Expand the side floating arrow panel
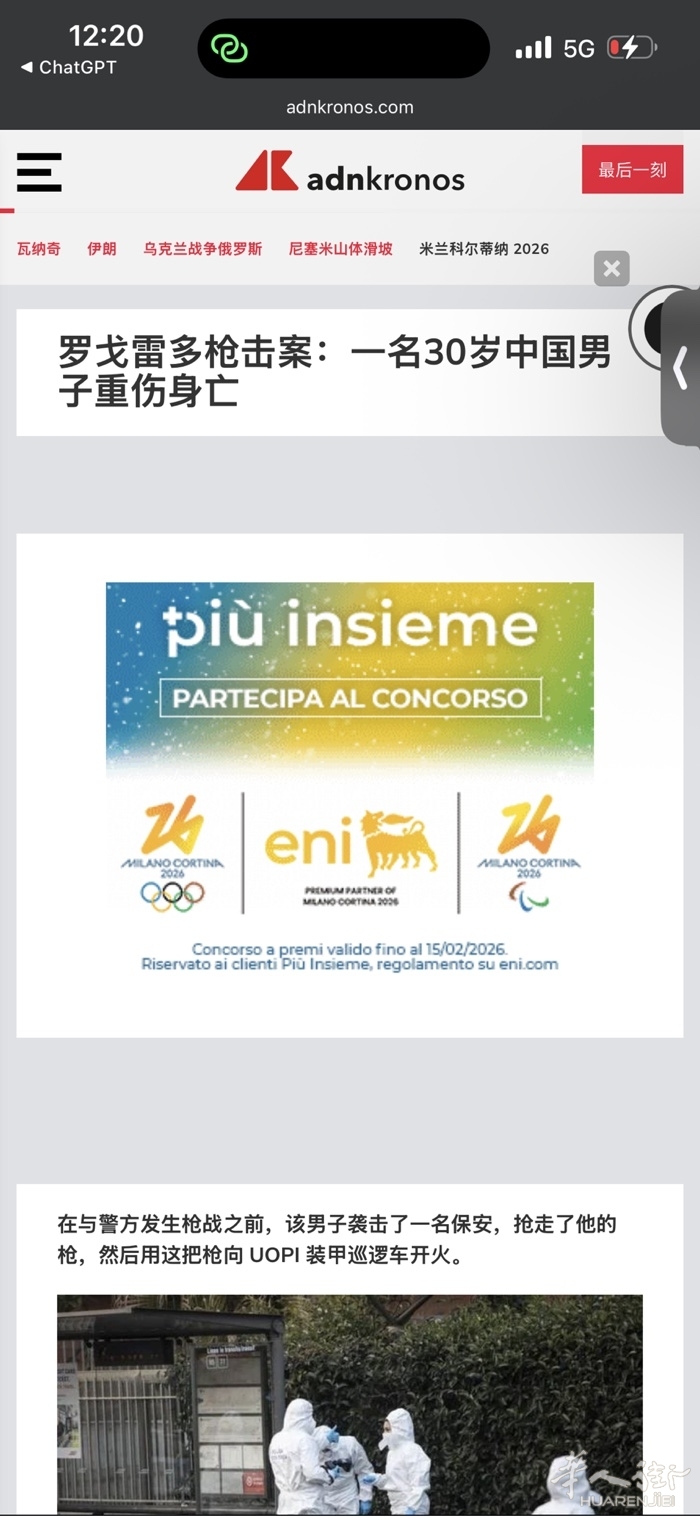 pyautogui.click(x=681, y=367)
